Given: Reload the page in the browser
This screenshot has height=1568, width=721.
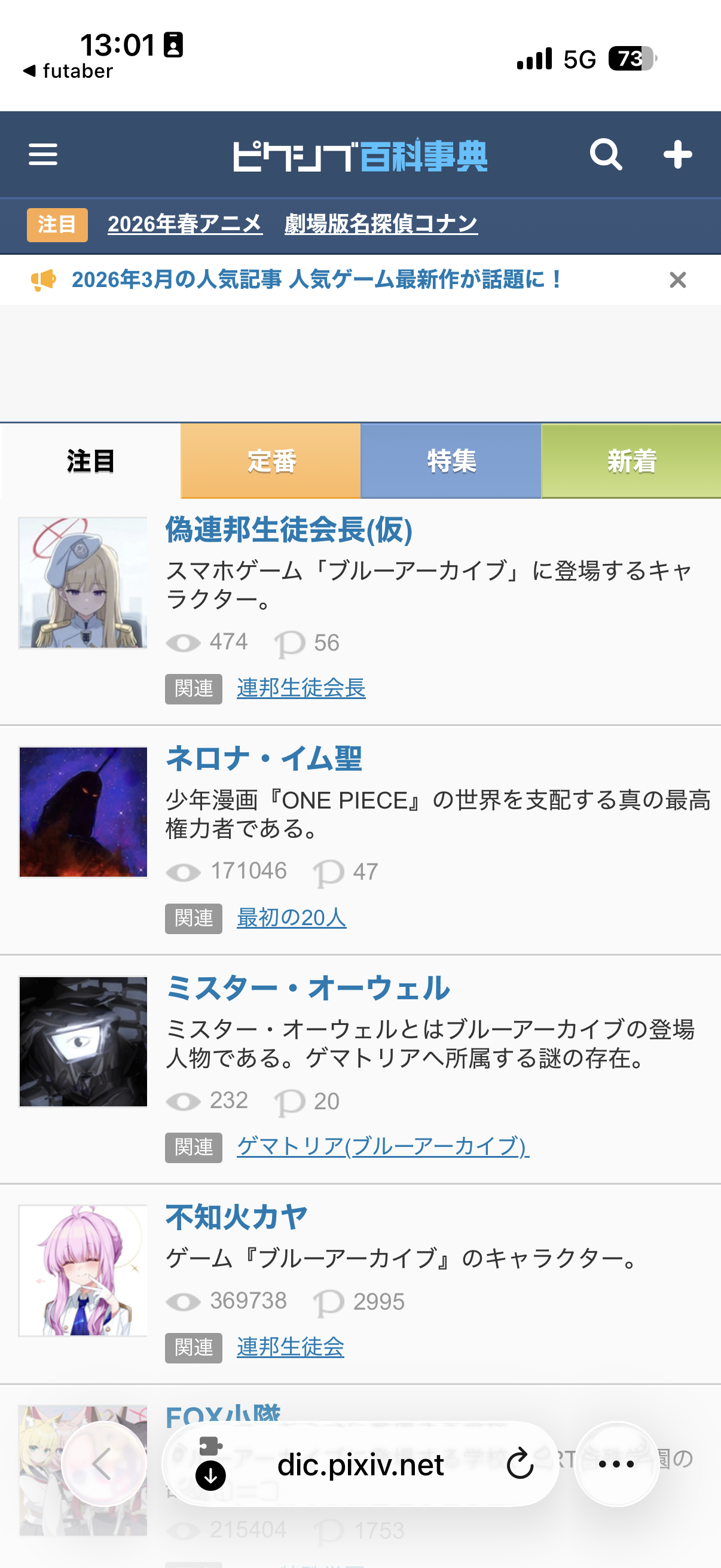Looking at the screenshot, I should point(520,1465).
